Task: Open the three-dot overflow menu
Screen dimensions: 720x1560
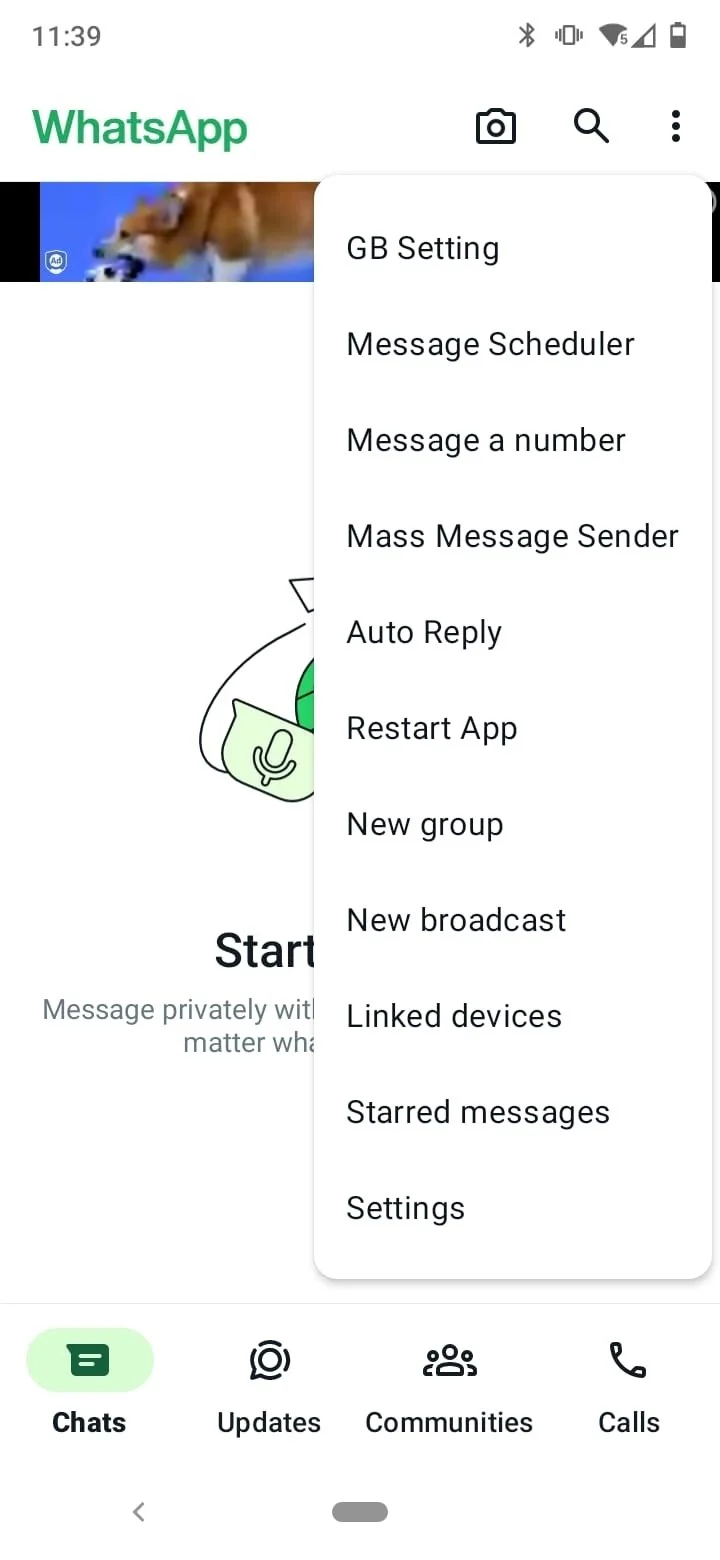Action: (675, 126)
